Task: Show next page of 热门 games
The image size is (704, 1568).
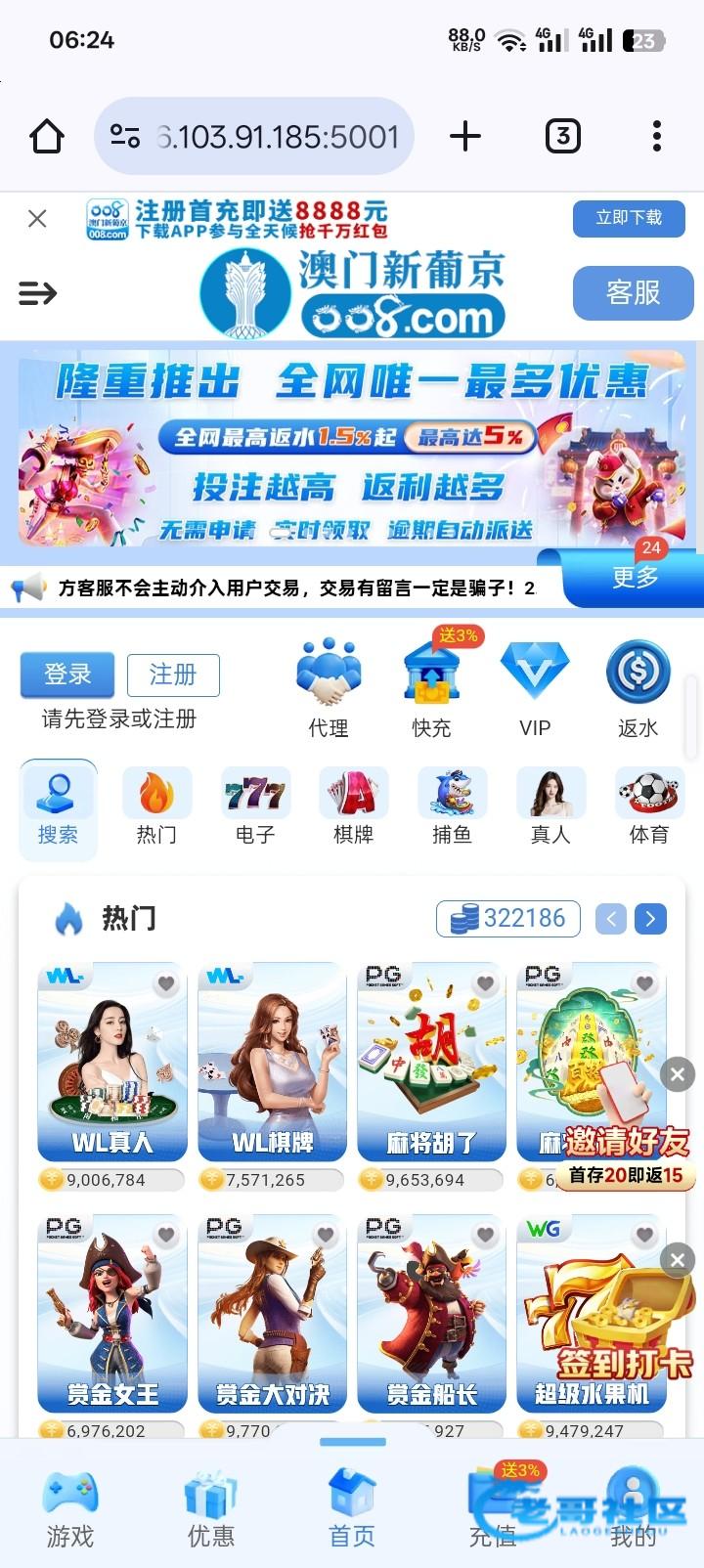Action: point(650,919)
